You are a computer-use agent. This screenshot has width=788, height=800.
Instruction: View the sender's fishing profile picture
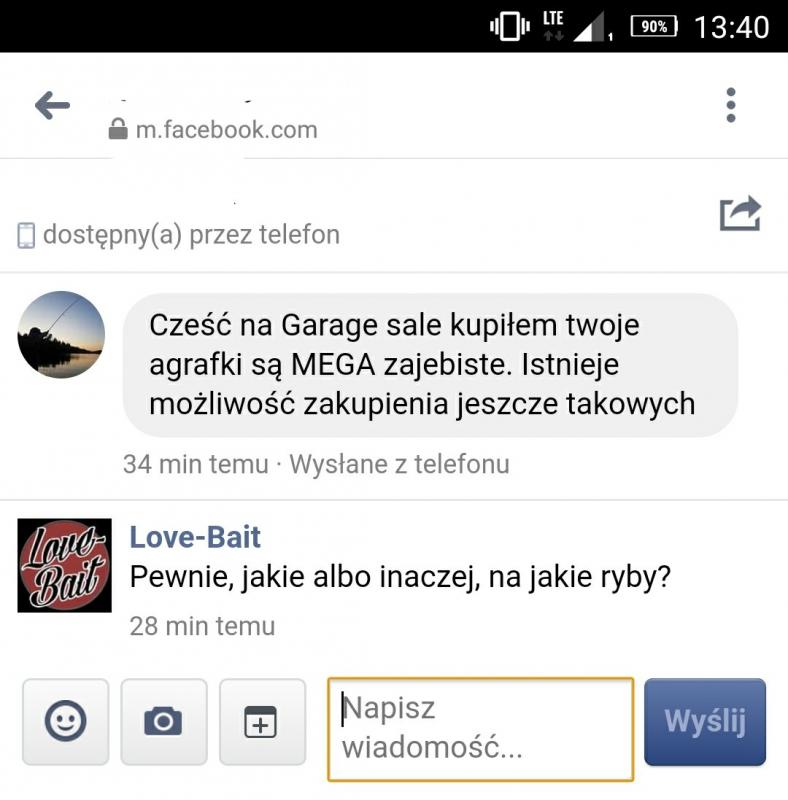[x=61, y=335]
